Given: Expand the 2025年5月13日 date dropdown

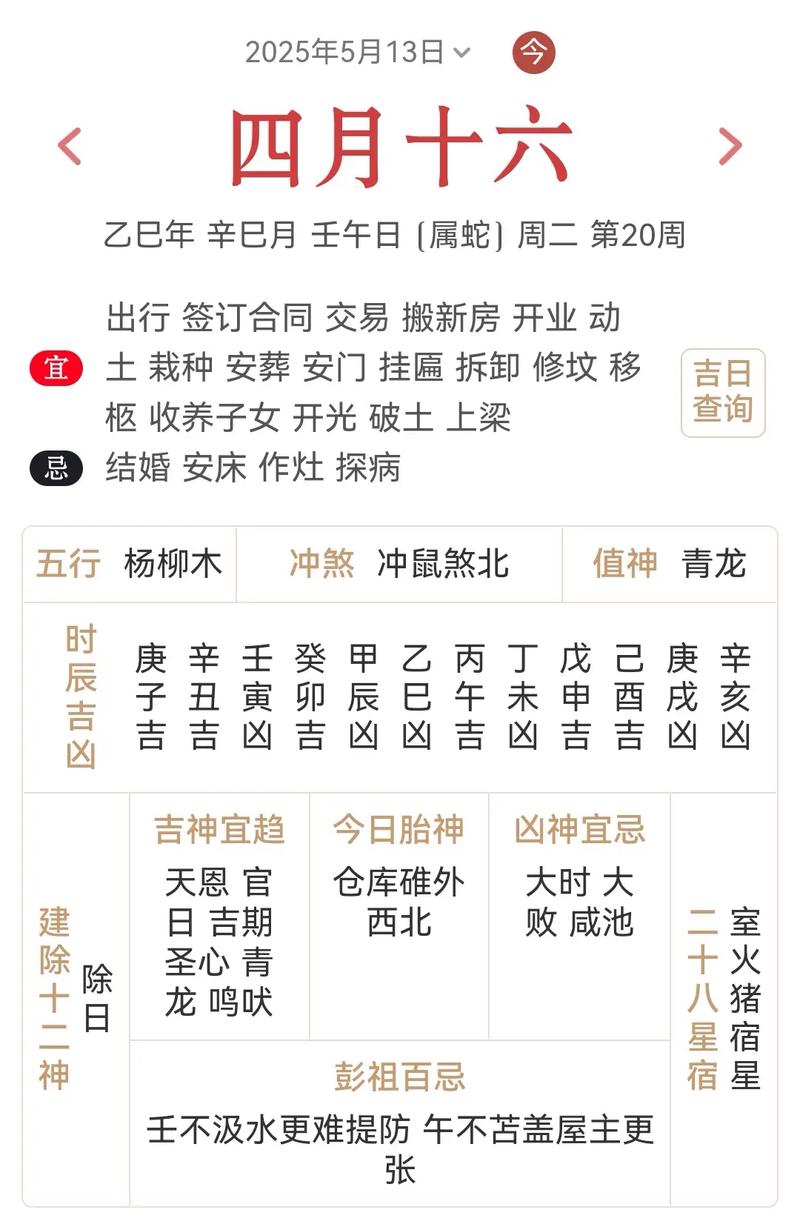Looking at the screenshot, I should (x=350, y=54).
